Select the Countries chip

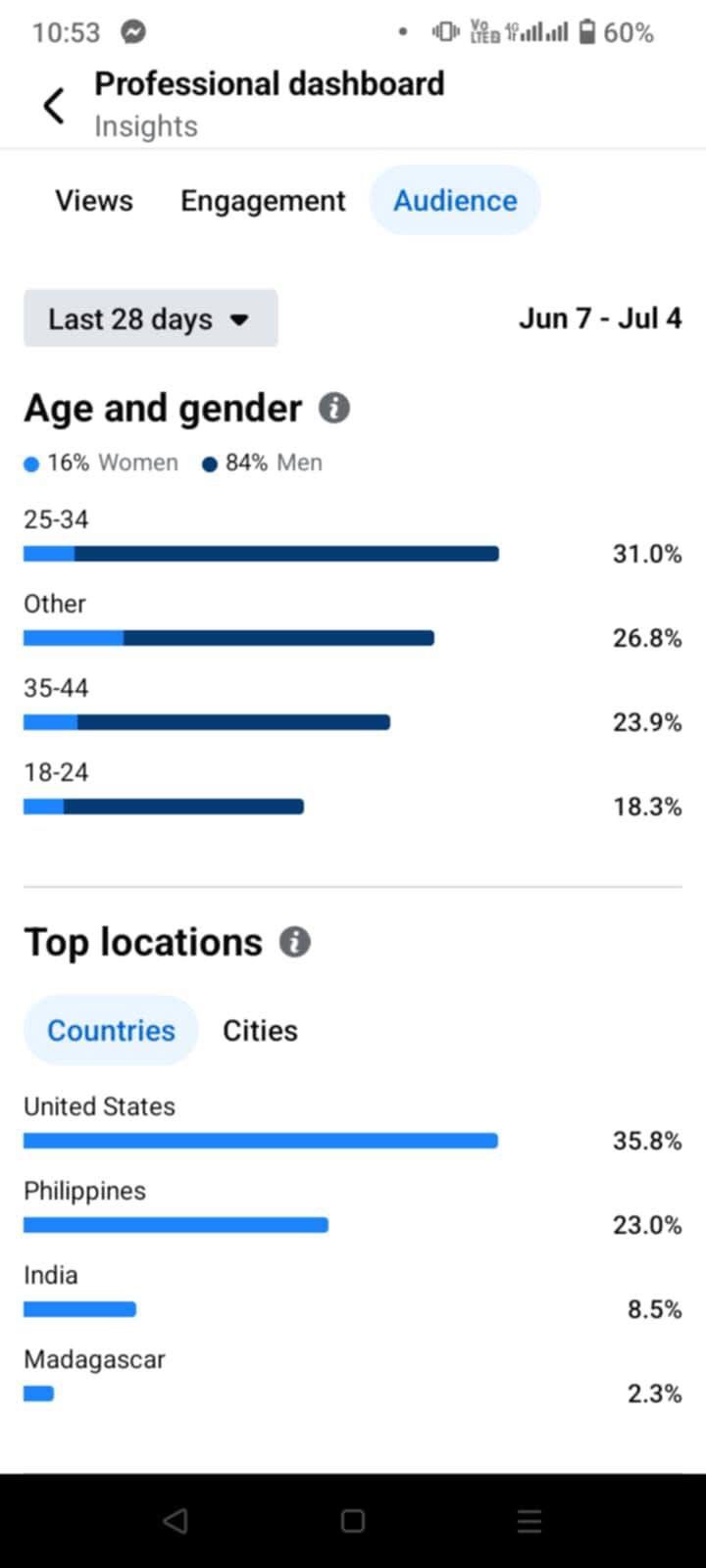(111, 1030)
